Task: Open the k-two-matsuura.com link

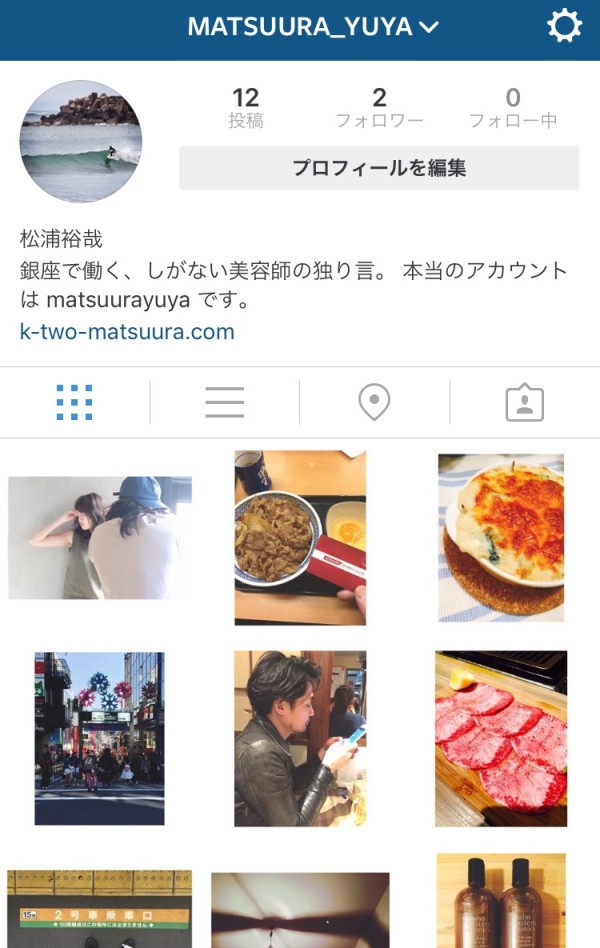Action: coord(127,331)
